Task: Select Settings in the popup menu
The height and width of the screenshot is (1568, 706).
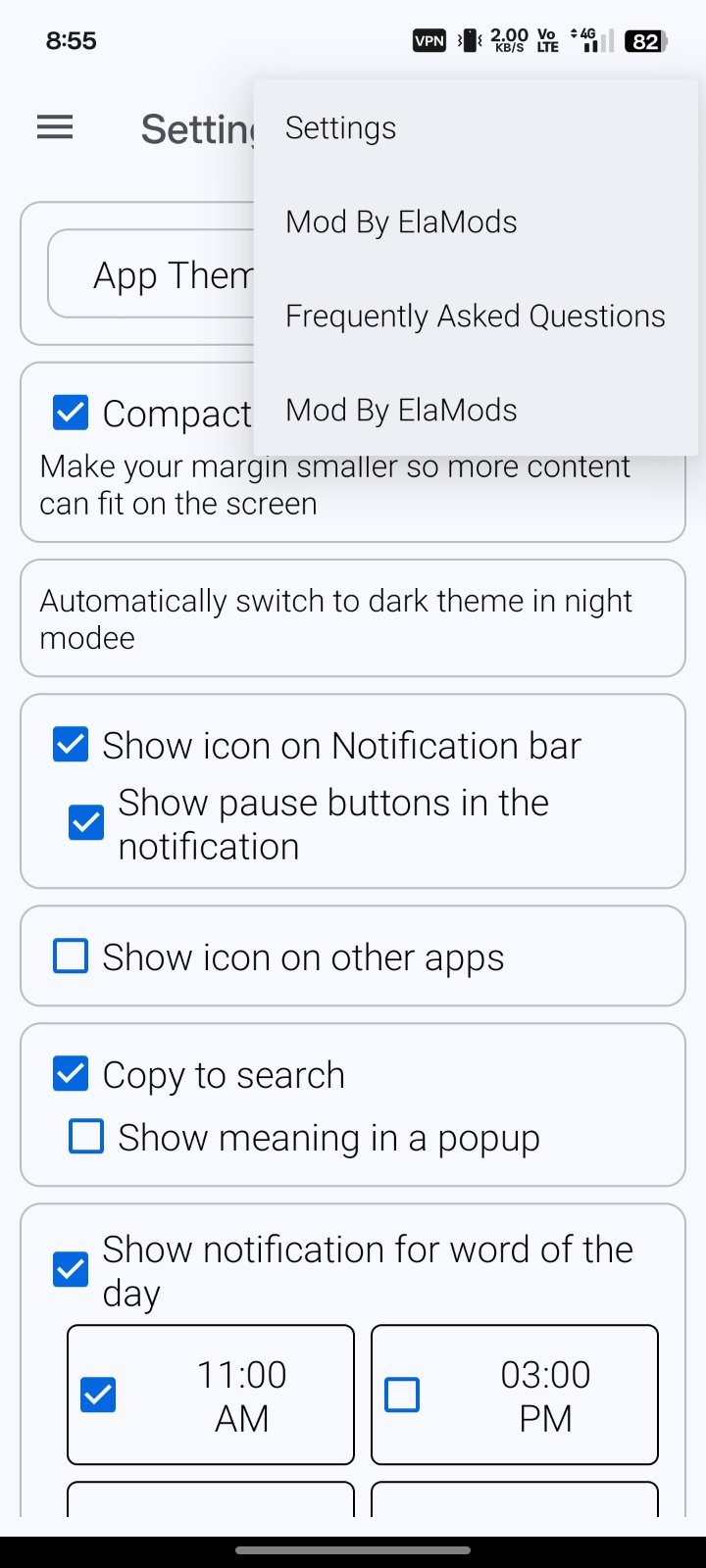Action: tap(341, 128)
